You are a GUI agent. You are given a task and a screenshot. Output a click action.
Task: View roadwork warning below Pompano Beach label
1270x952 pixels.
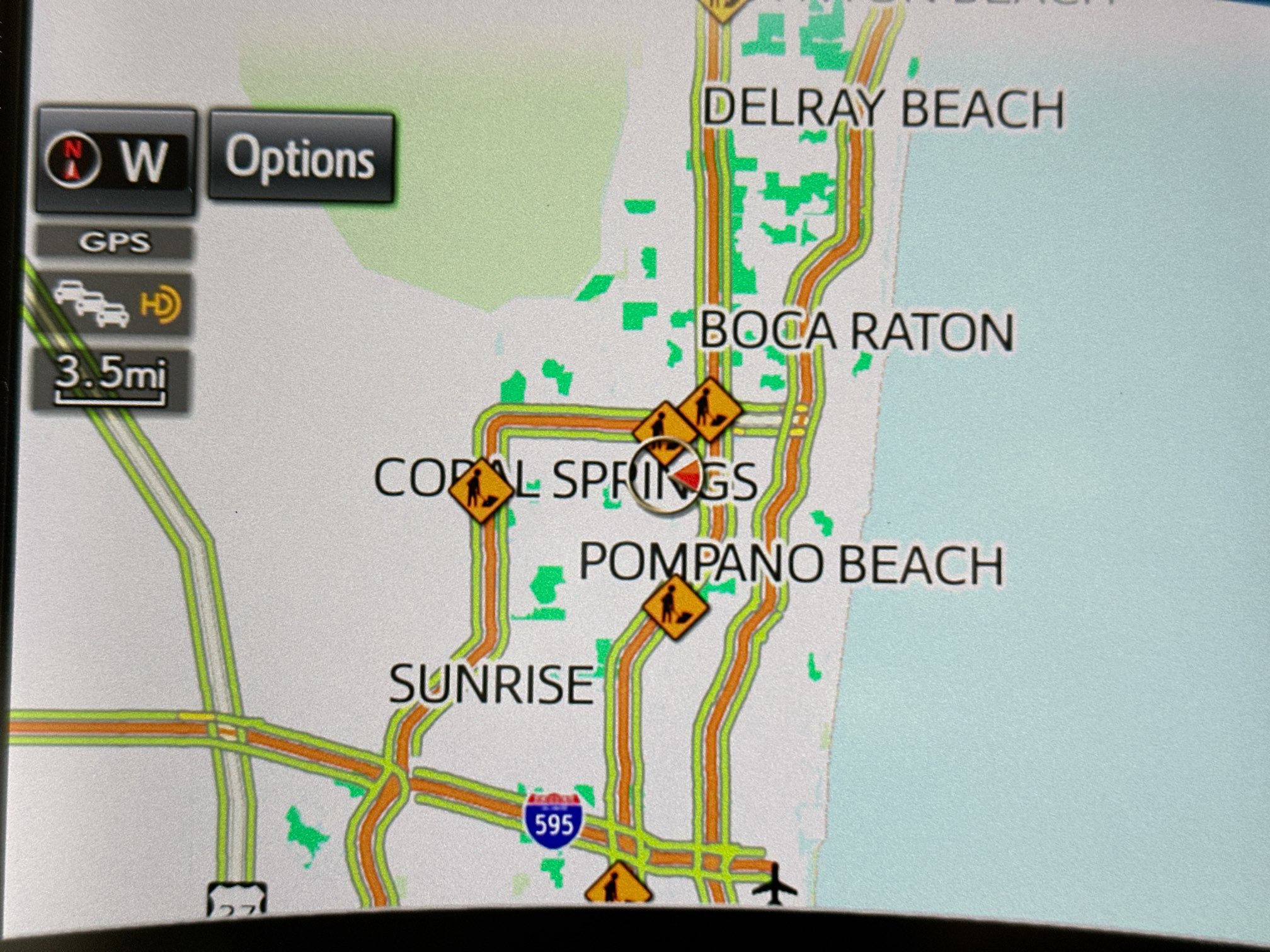(x=675, y=608)
